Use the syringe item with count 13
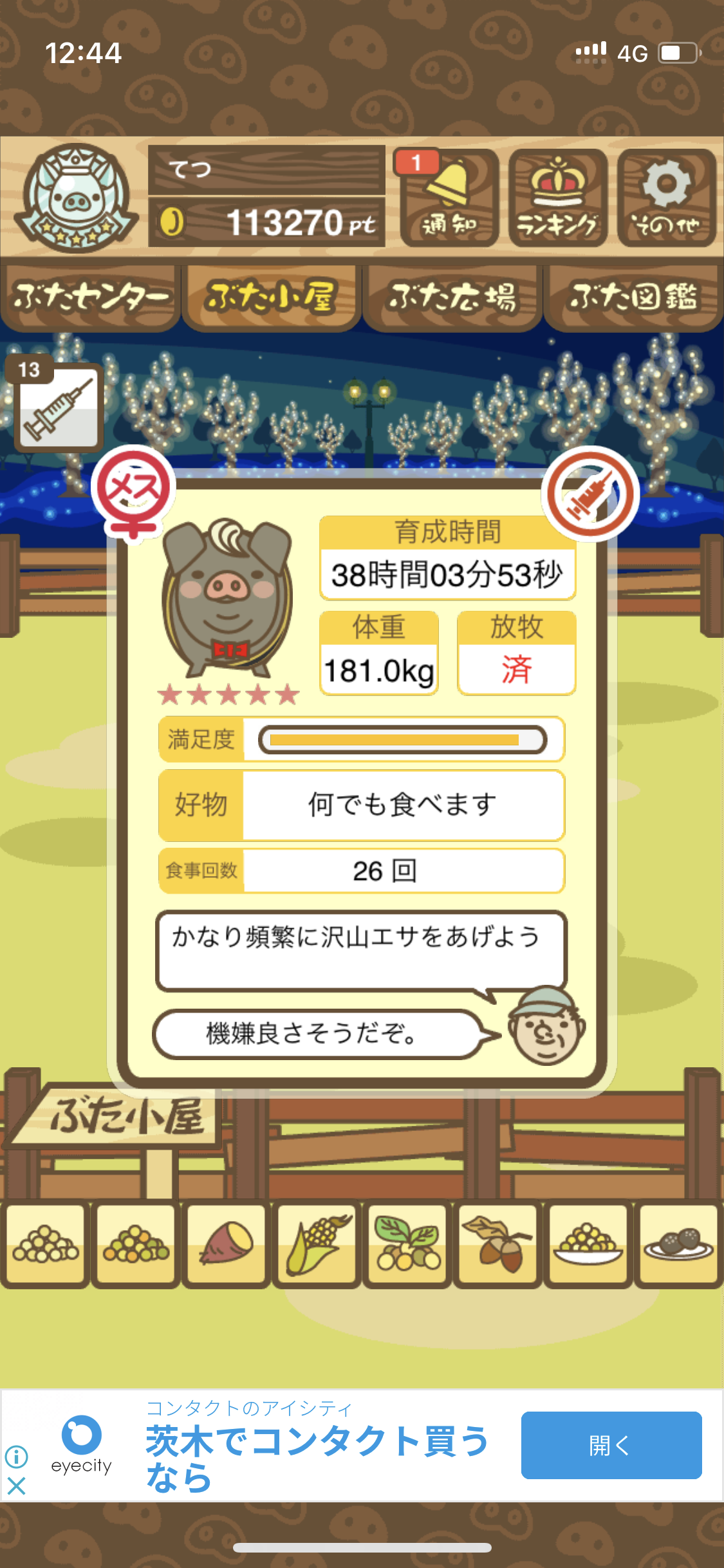Screen dimensions: 724x1568 [x=58, y=407]
